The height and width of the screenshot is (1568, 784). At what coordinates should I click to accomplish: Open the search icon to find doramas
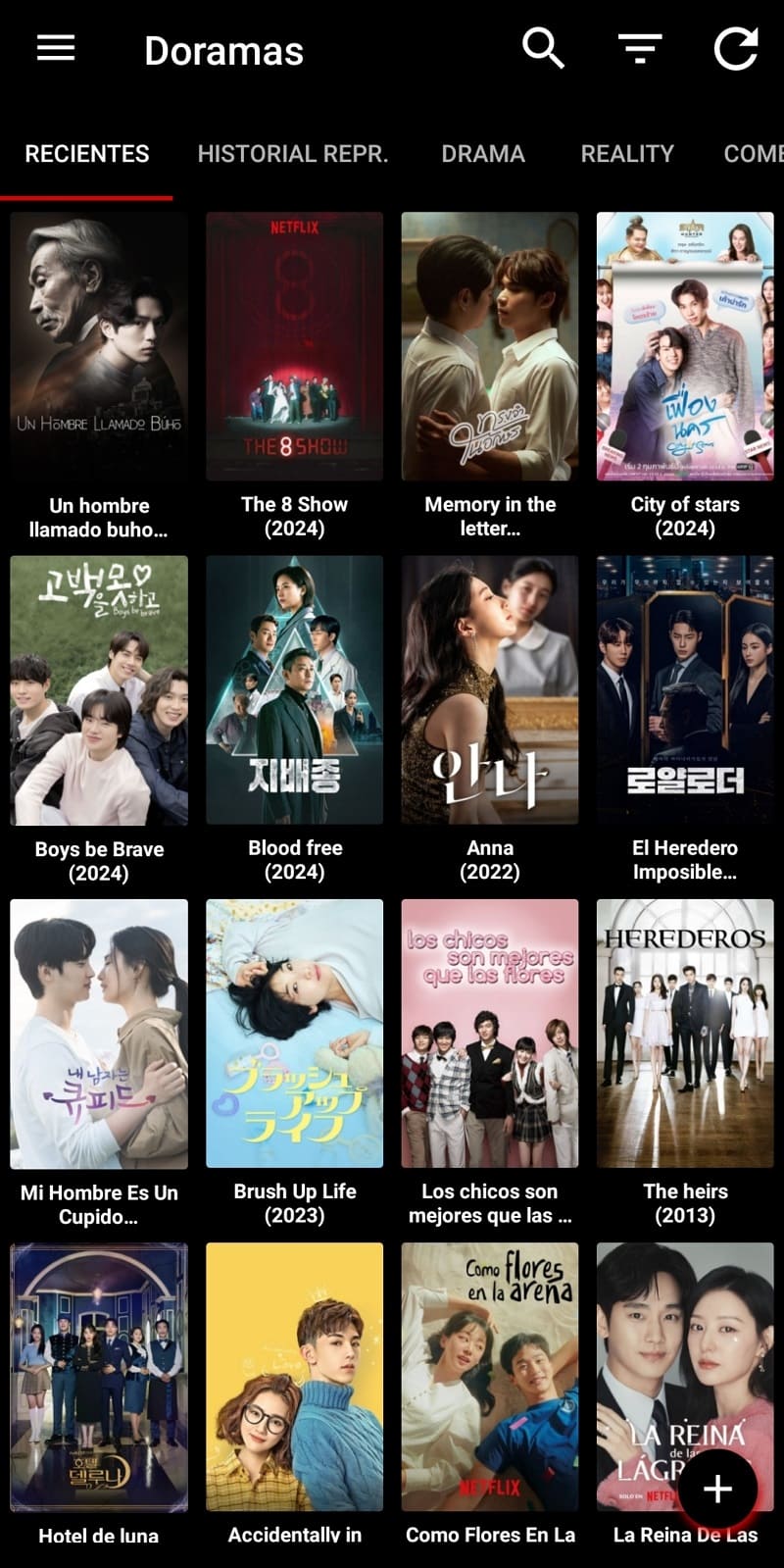pos(543,47)
